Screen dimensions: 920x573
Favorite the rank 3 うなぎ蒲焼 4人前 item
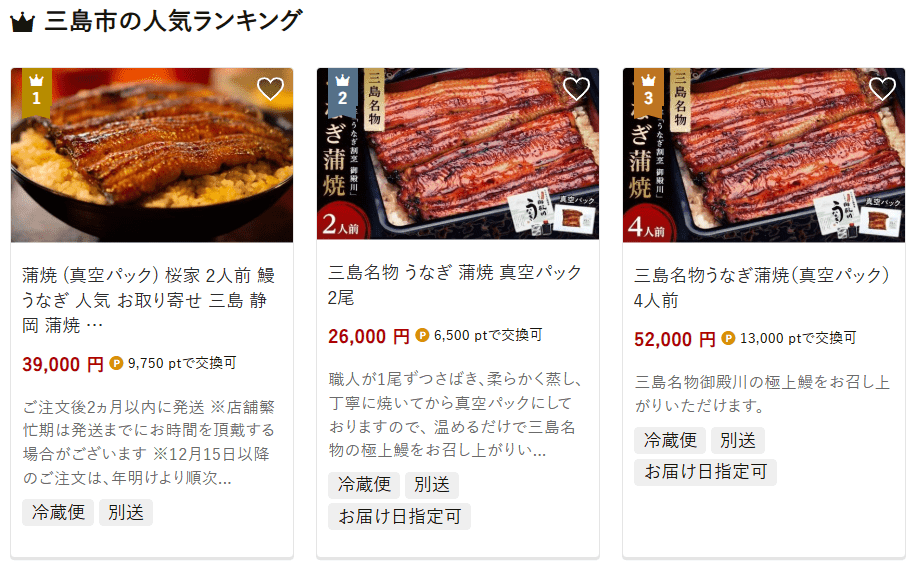(882, 89)
